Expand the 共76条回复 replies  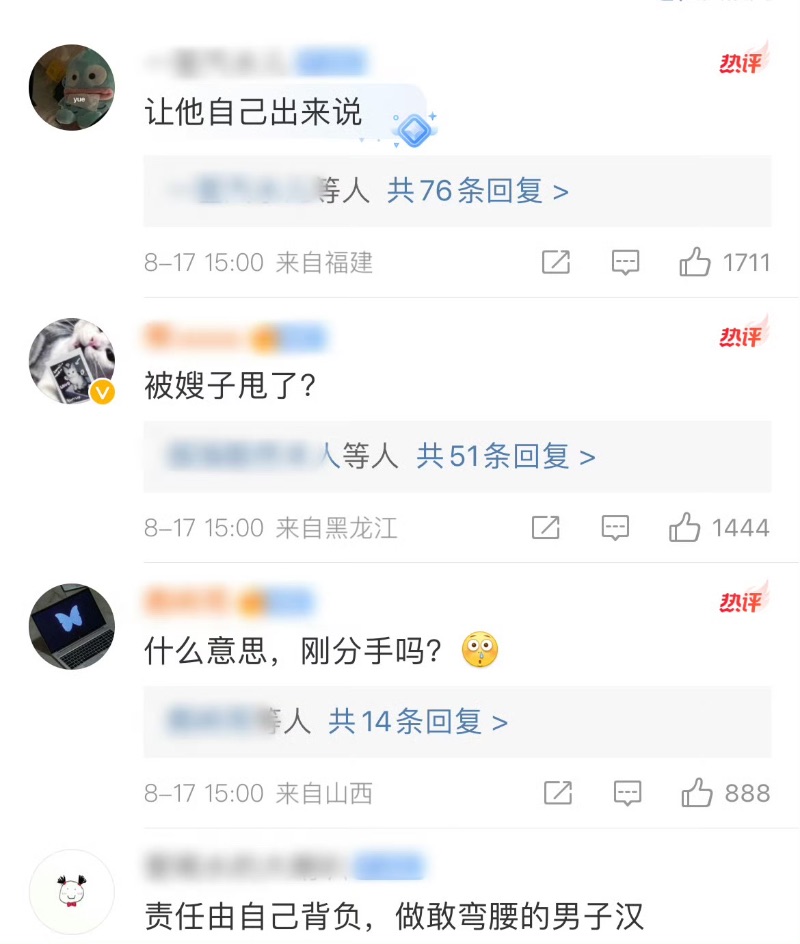[x=477, y=190]
